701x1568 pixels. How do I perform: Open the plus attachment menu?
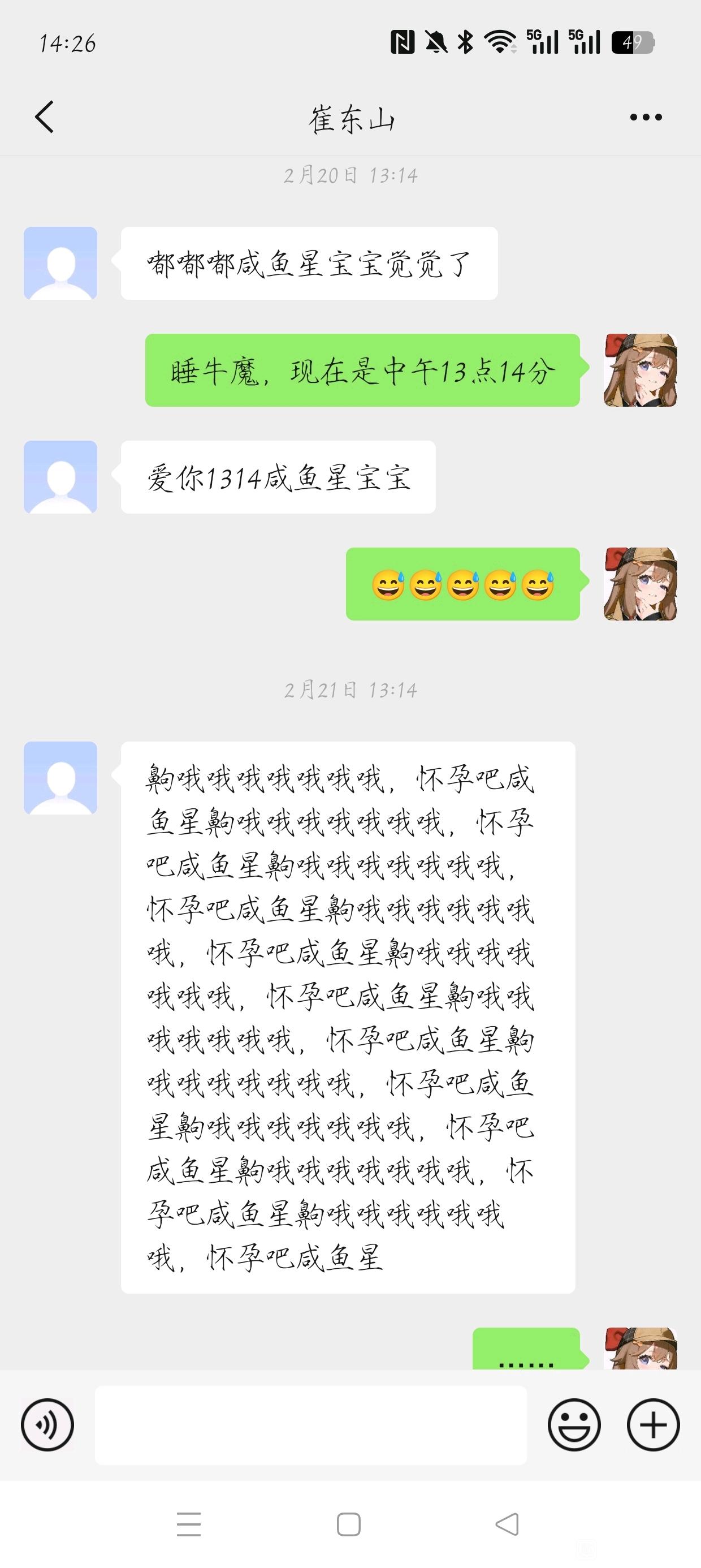click(653, 1425)
